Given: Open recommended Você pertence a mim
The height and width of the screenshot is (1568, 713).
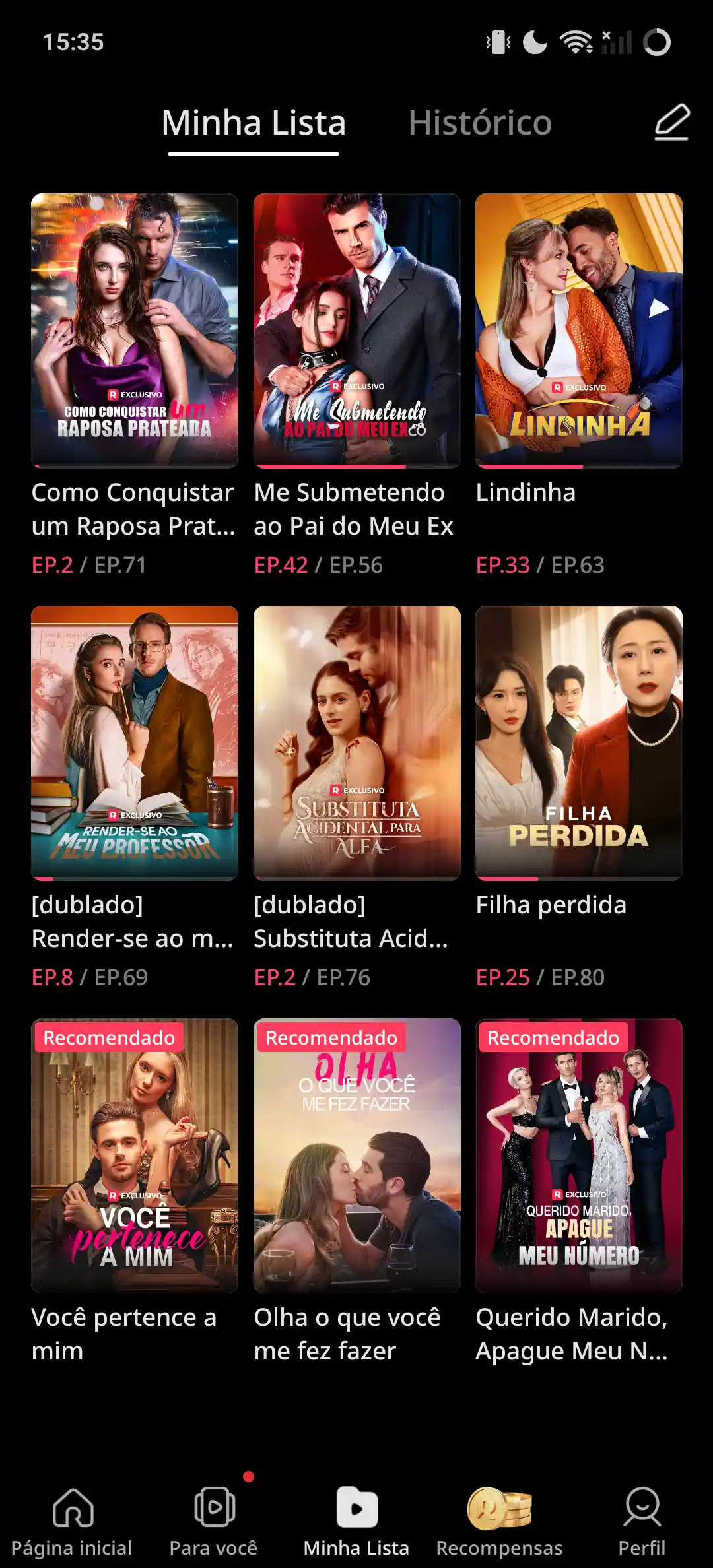Looking at the screenshot, I should [x=135, y=1155].
